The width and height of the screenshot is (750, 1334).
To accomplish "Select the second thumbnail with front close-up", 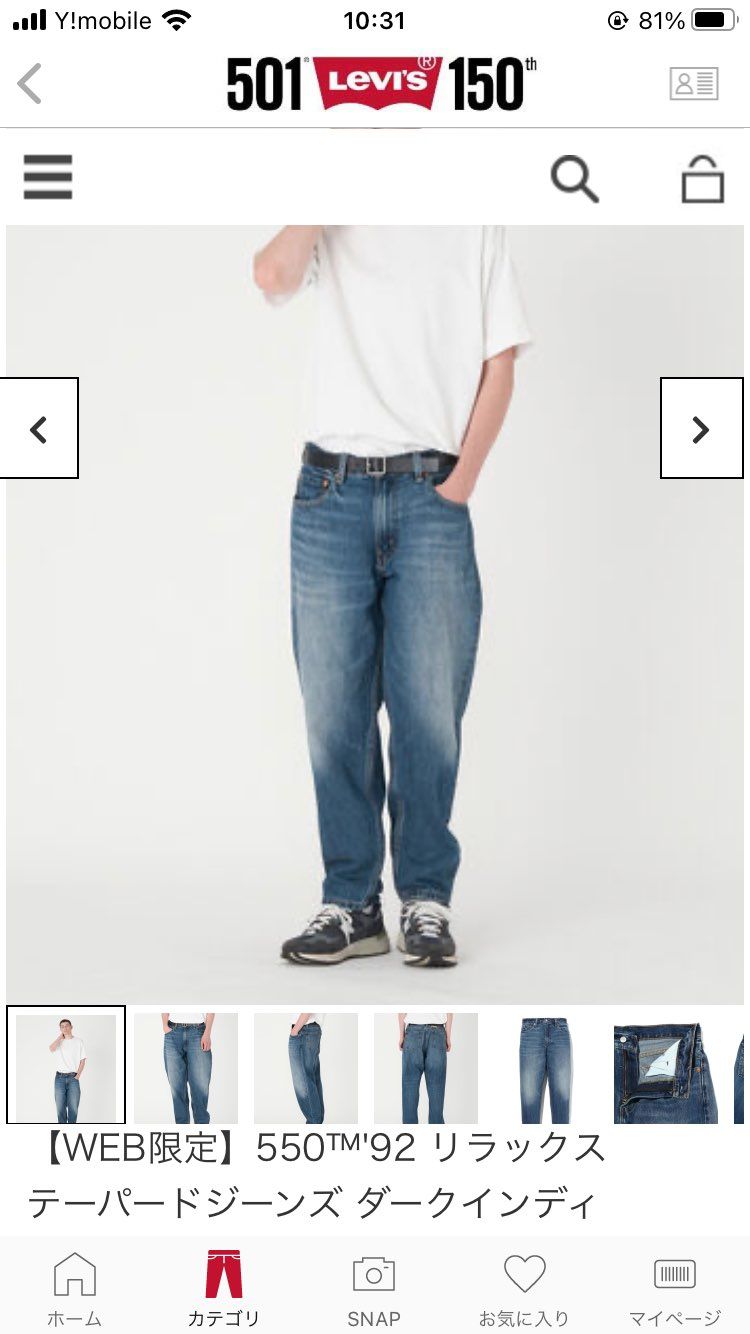I will click(x=186, y=1067).
